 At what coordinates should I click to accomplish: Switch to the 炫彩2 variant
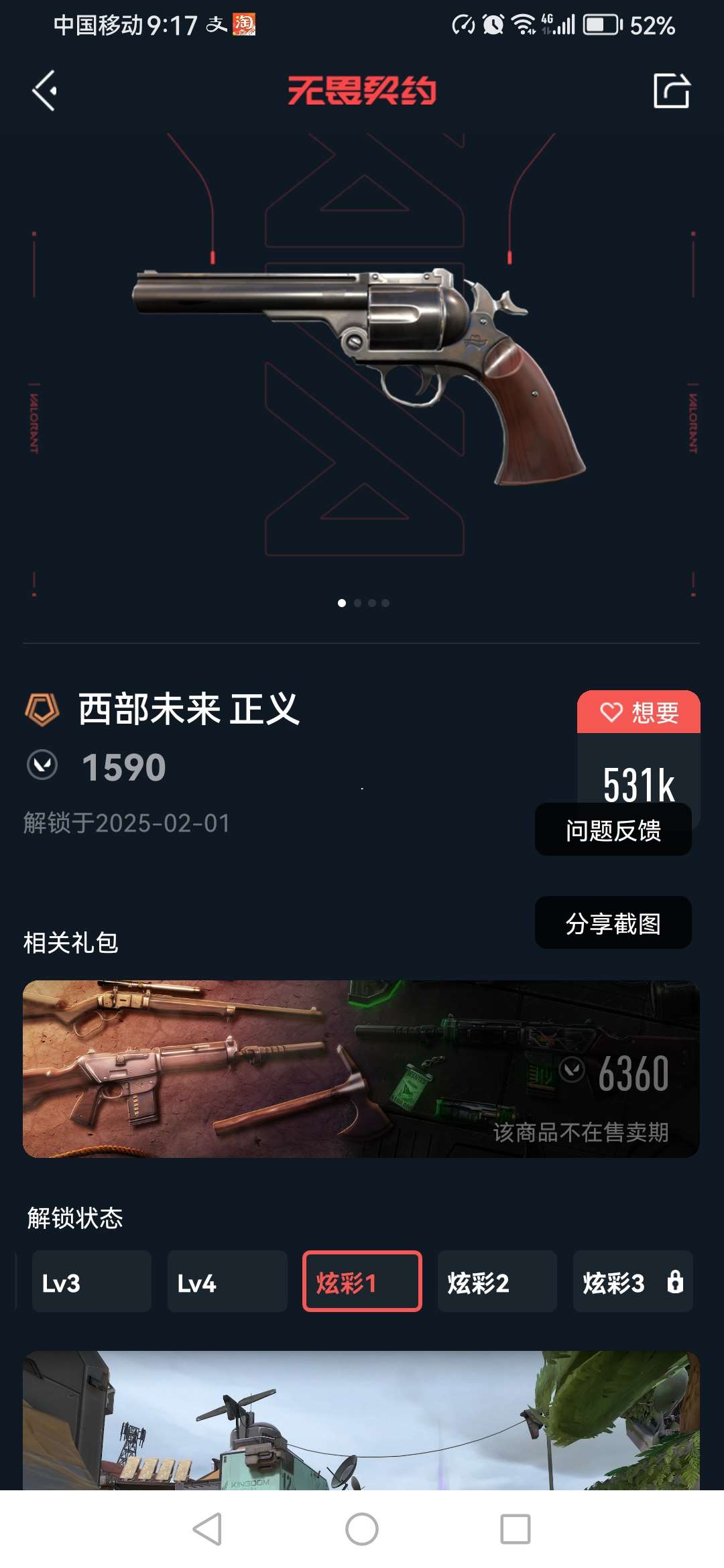[497, 1282]
